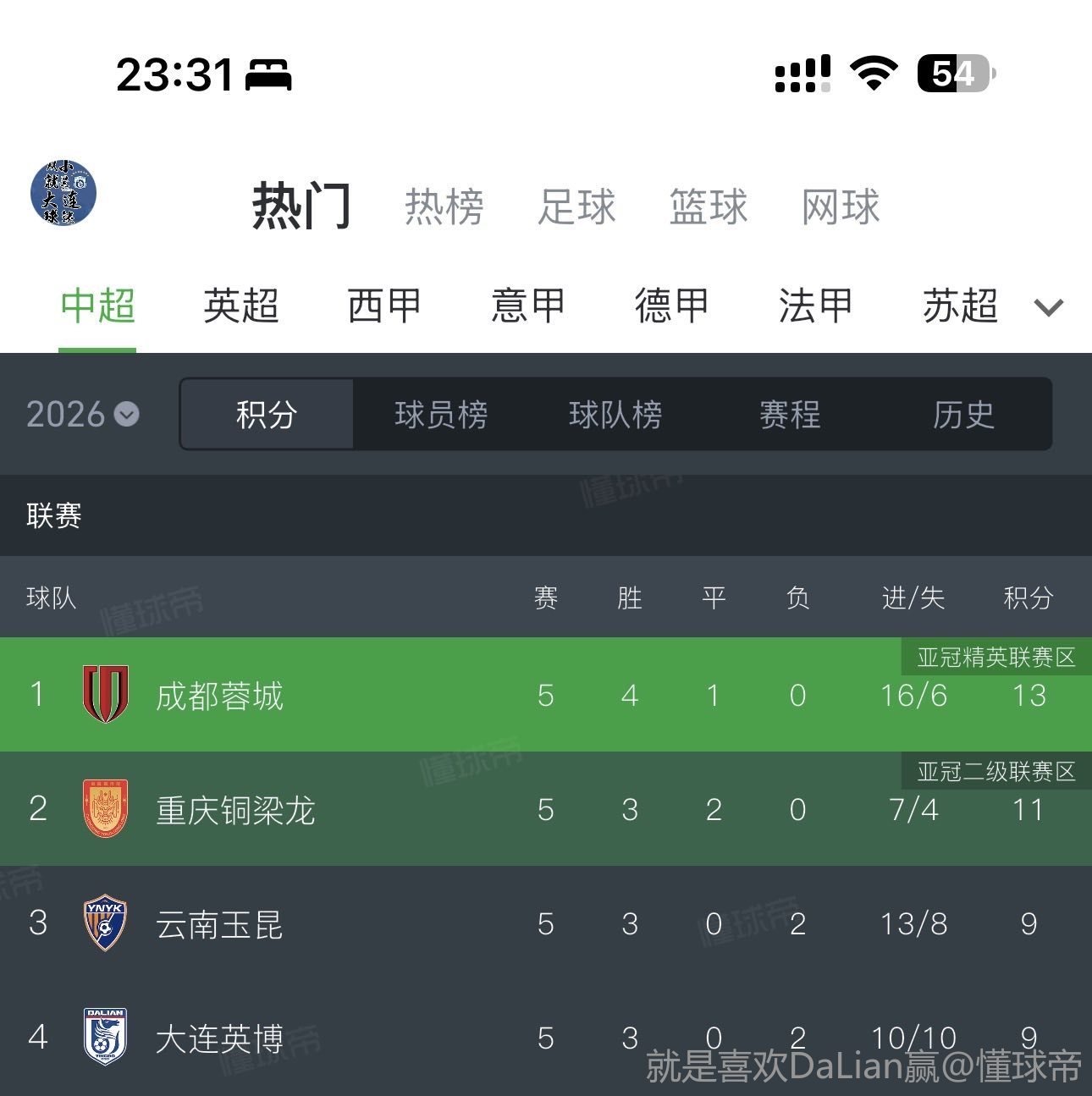Image resolution: width=1092 pixels, height=1096 pixels.
Task: Select the 苏超 league tab
Action: [960, 306]
